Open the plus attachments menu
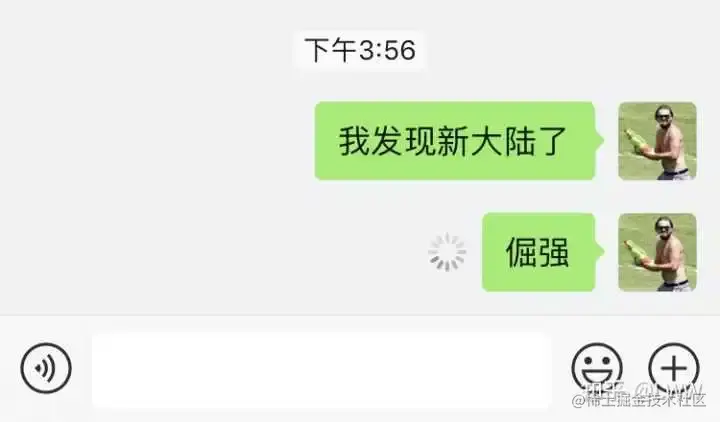Image resolution: width=720 pixels, height=422 pixels. (674, 368)
